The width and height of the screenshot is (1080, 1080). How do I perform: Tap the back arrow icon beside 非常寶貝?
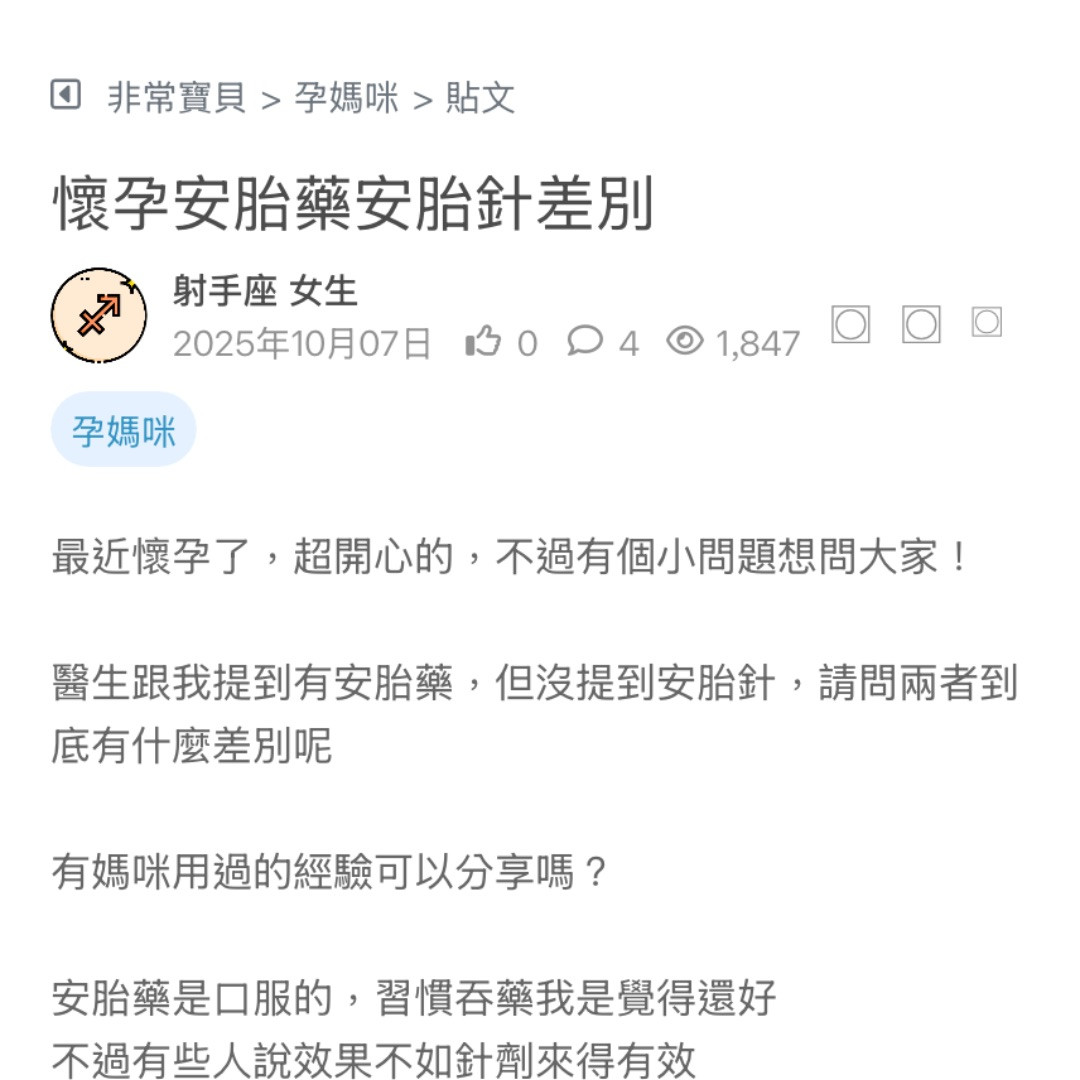[65, 96]
